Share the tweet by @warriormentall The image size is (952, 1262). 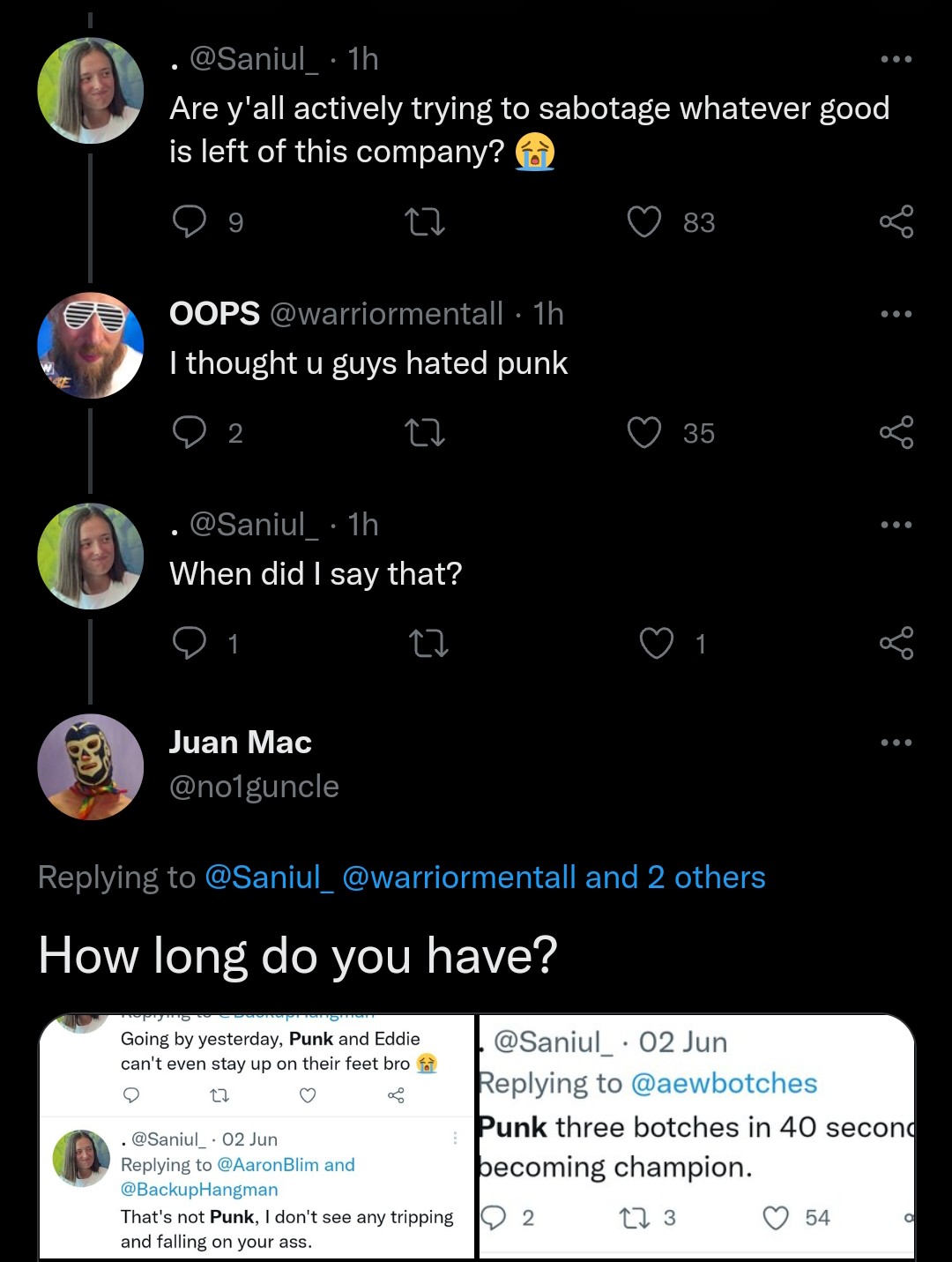pos(896,433)
